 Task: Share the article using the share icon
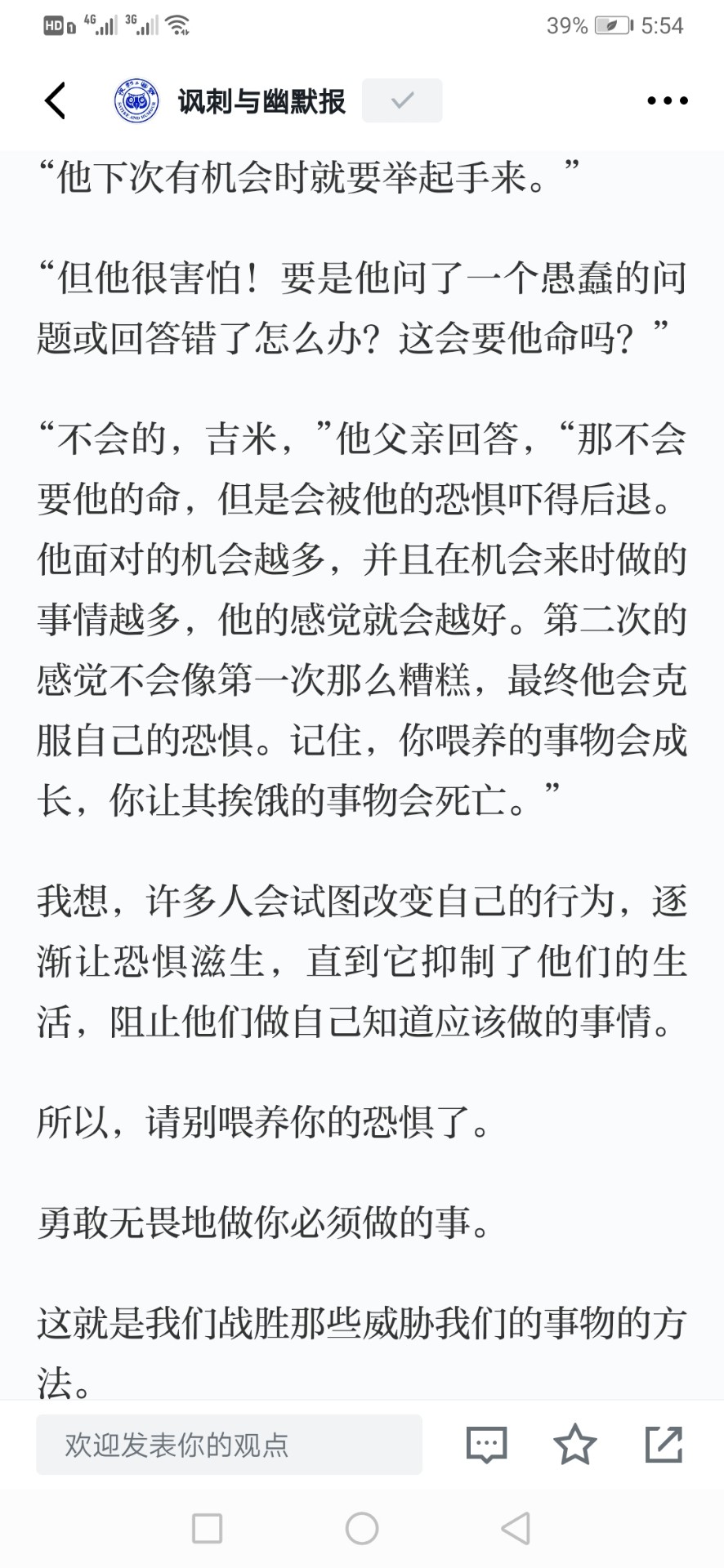pos(664,1444)
